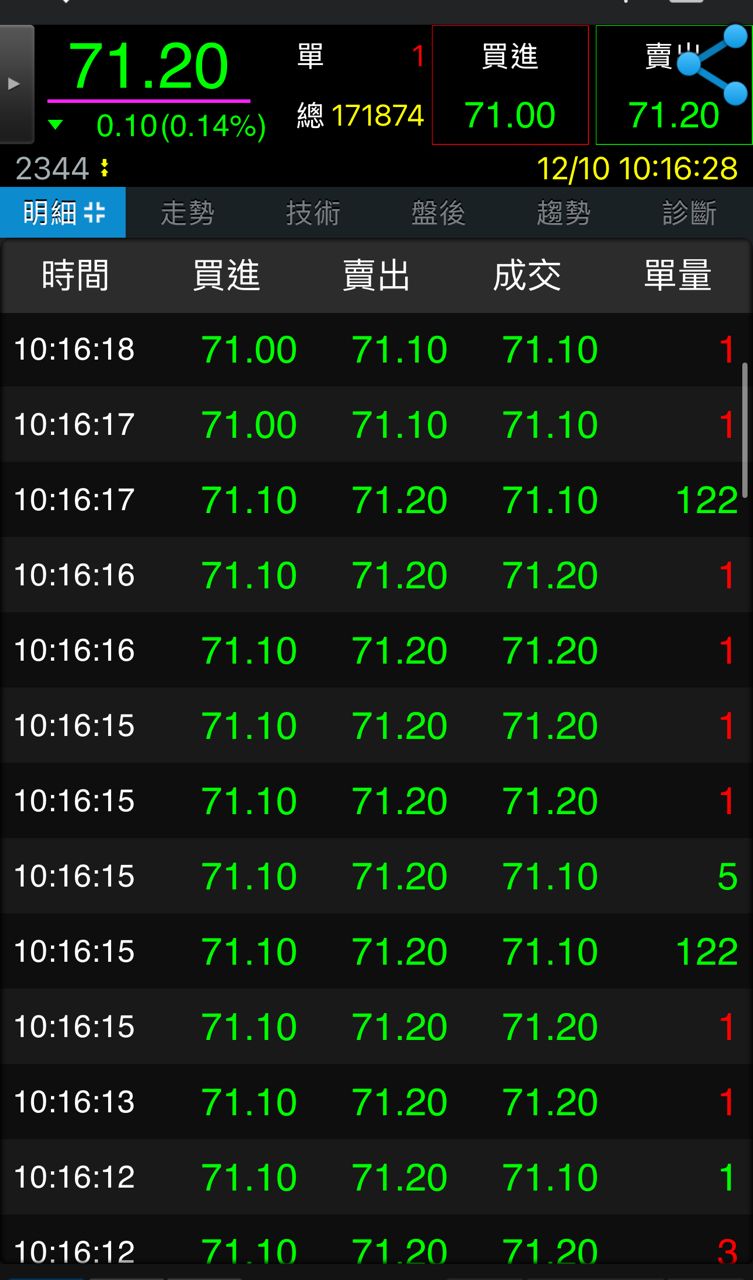Tap the 買進 price box 71.00
The width and height of the screenshot is (753, 1280).
(x=510, y=86)
